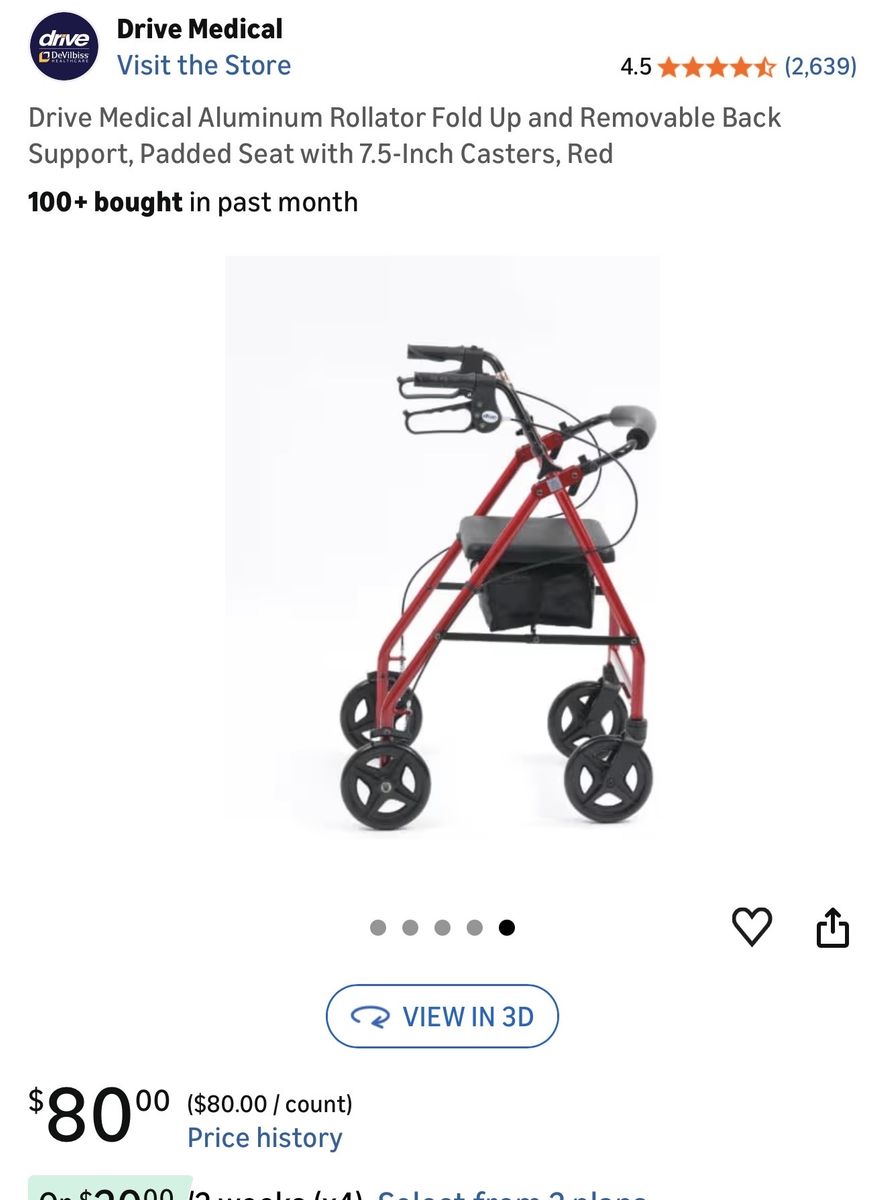
Task: Select the fourth carousel dot
Action: click(x=474, y=928)
